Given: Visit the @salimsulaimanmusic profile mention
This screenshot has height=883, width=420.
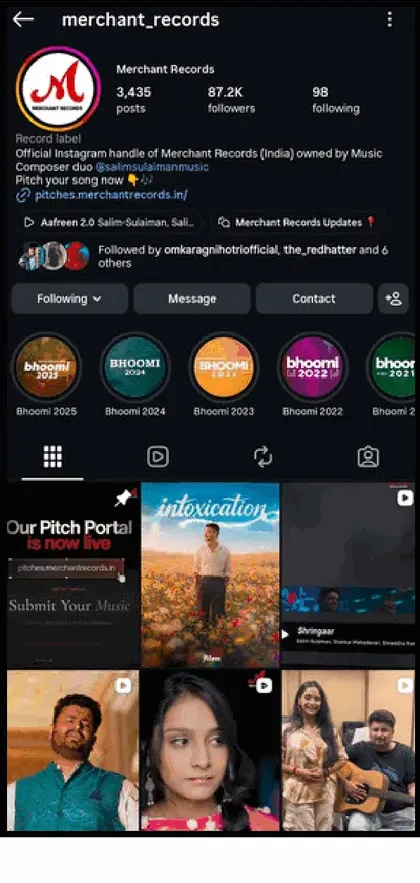Looking at the screenshot, I should tap(152, 167).
